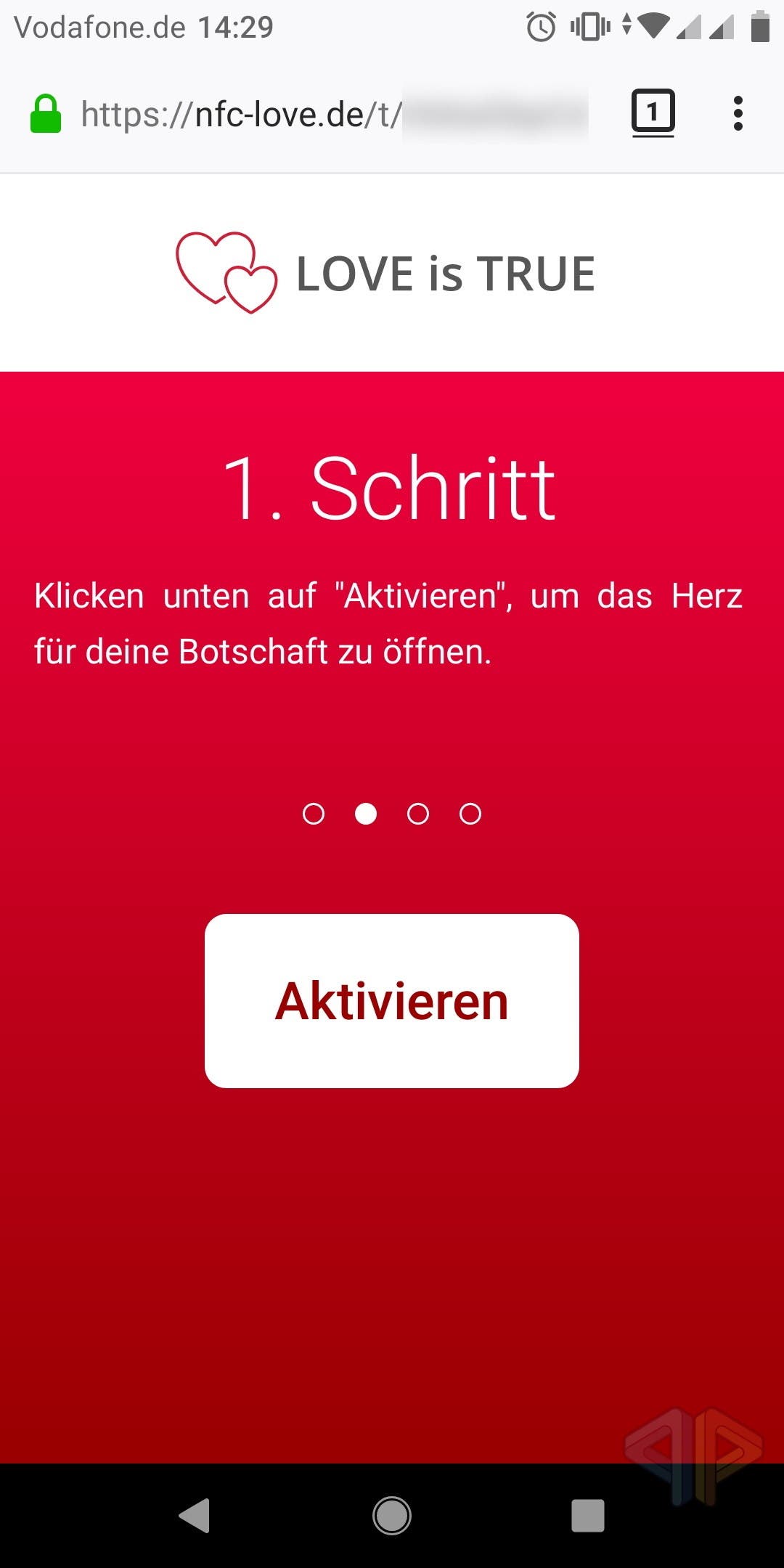Jump to the fourth page indicator dot
784x1568 pixels.
[470, 814]
